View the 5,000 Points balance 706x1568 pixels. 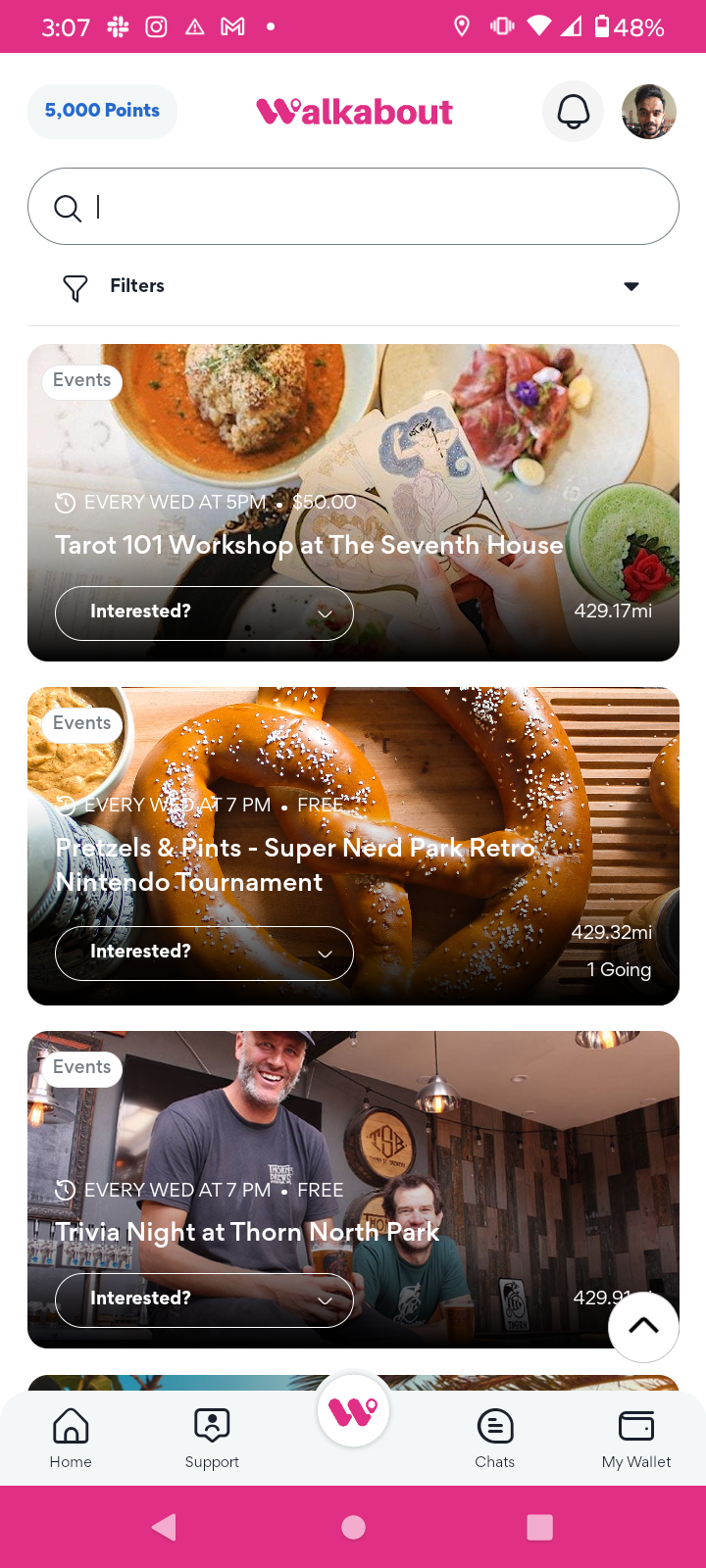coord(102,111)
